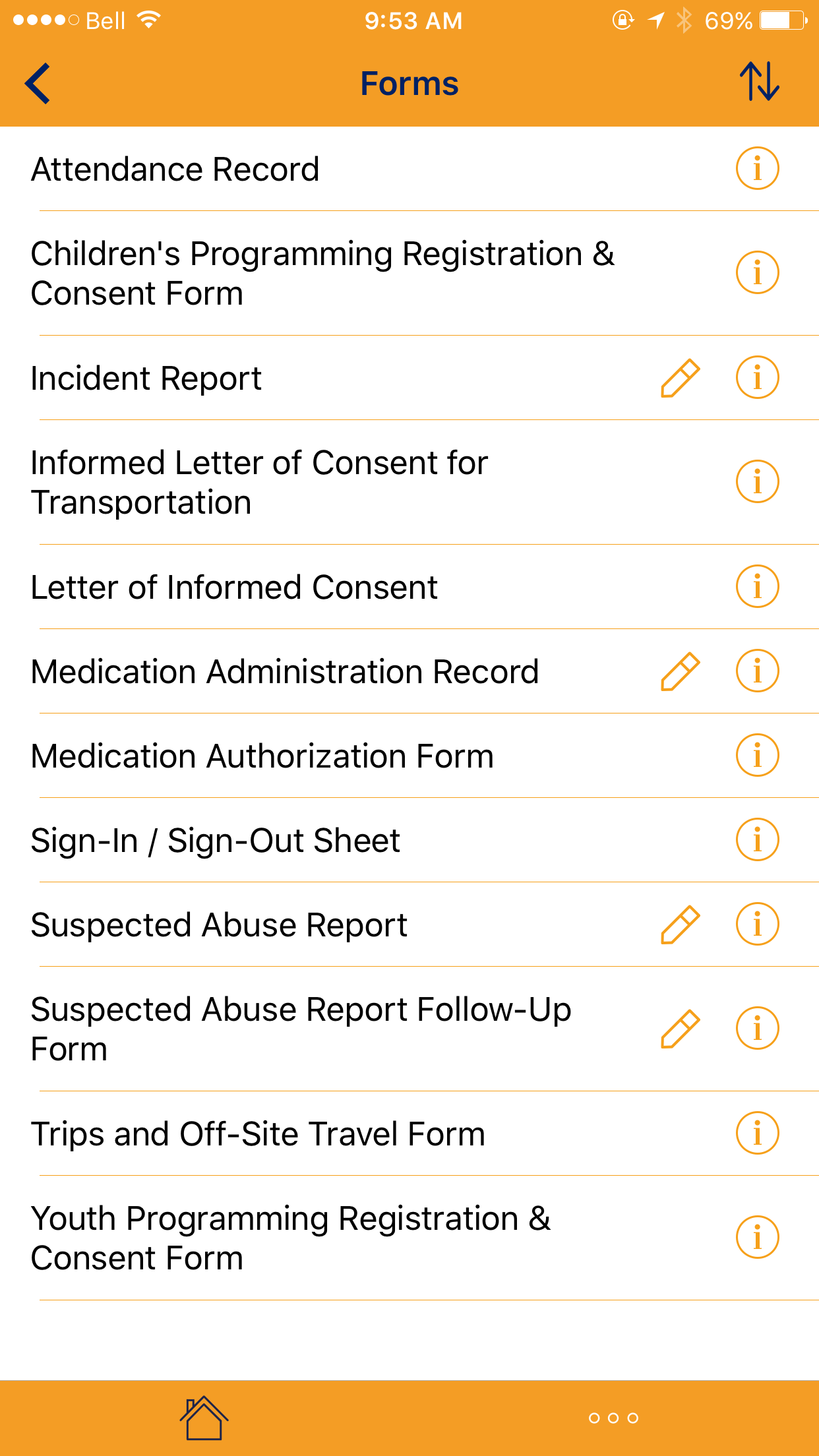Screen dimensions: 819x1456
Task: Go back from the Forms screen
Action: point(38,84)
